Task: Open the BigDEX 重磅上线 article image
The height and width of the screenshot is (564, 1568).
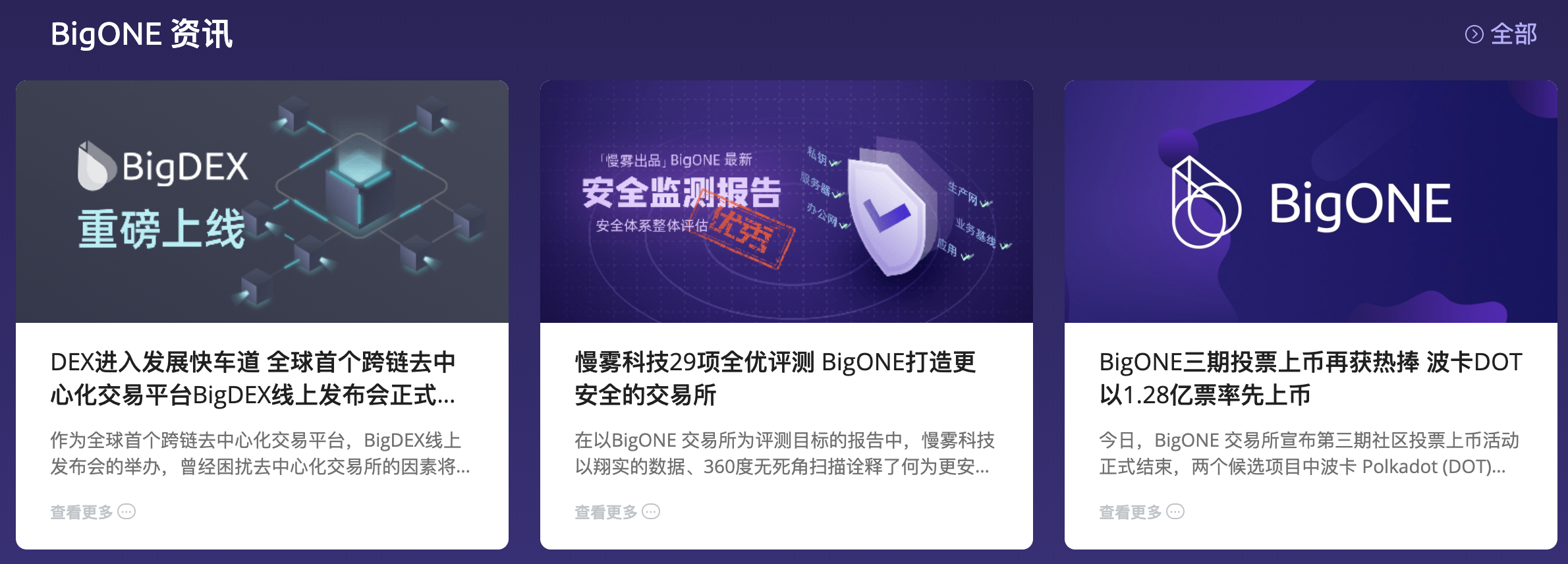Action: tap(262, 202)
